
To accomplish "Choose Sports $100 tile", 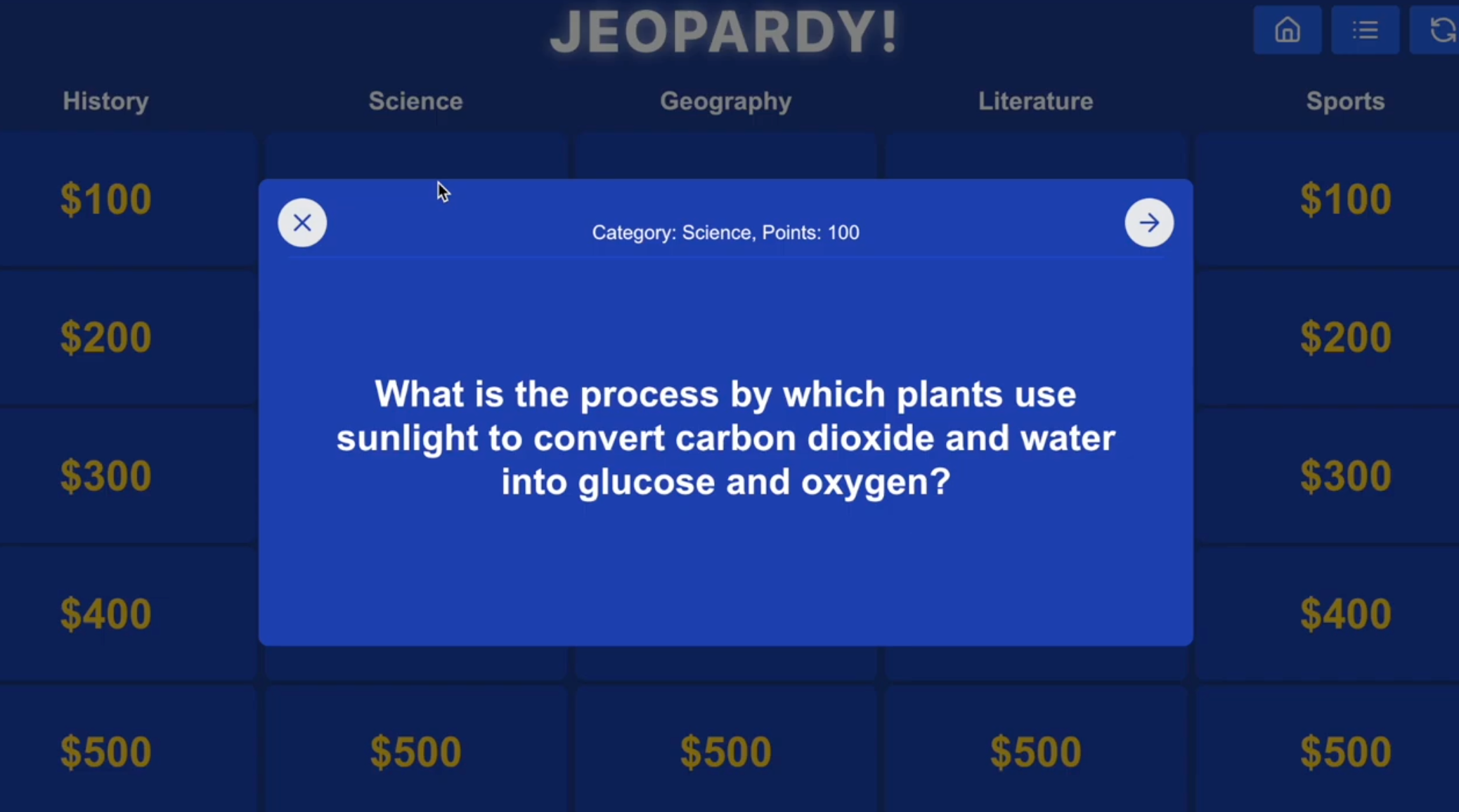I will pos(1345,199).
